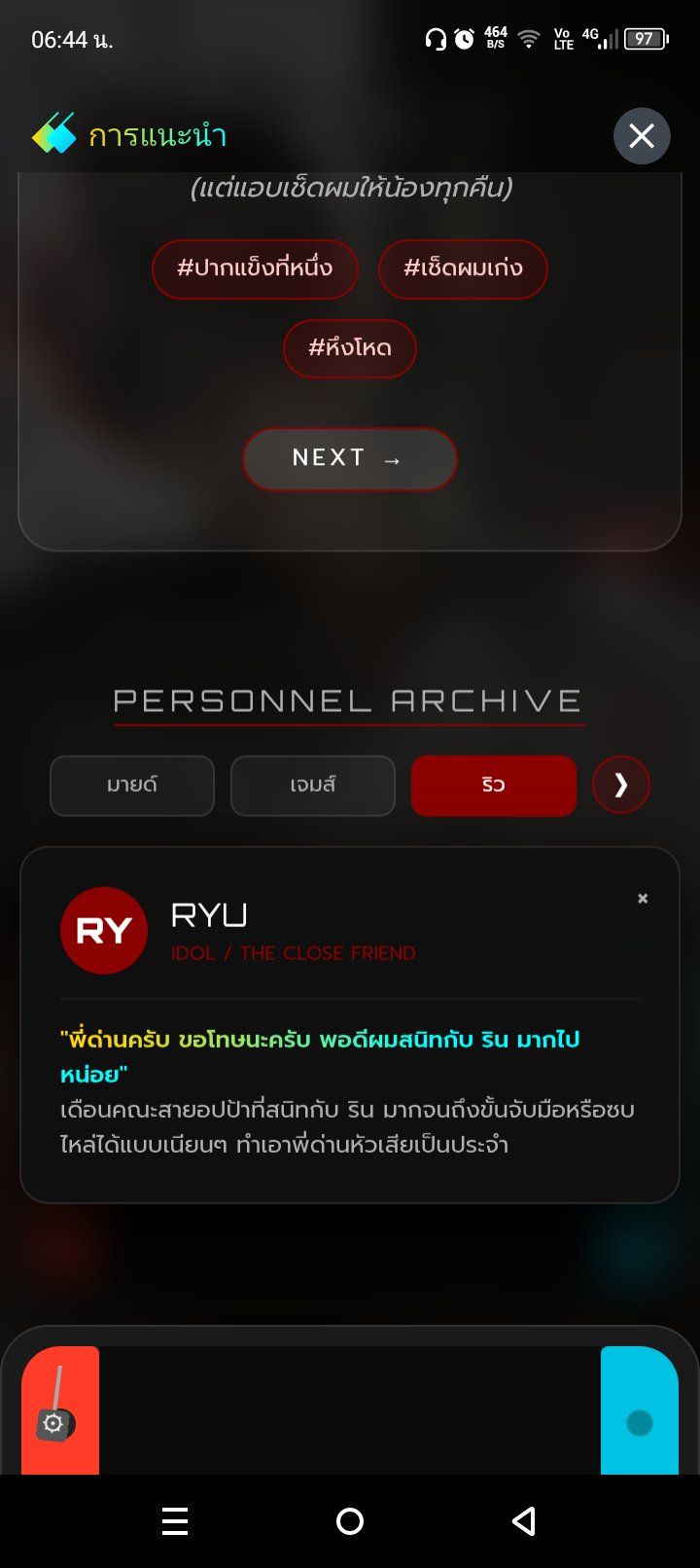Screen dimensions: 700x1568
Task: Open the settings gear on red panel
Action: [53, 1424]
